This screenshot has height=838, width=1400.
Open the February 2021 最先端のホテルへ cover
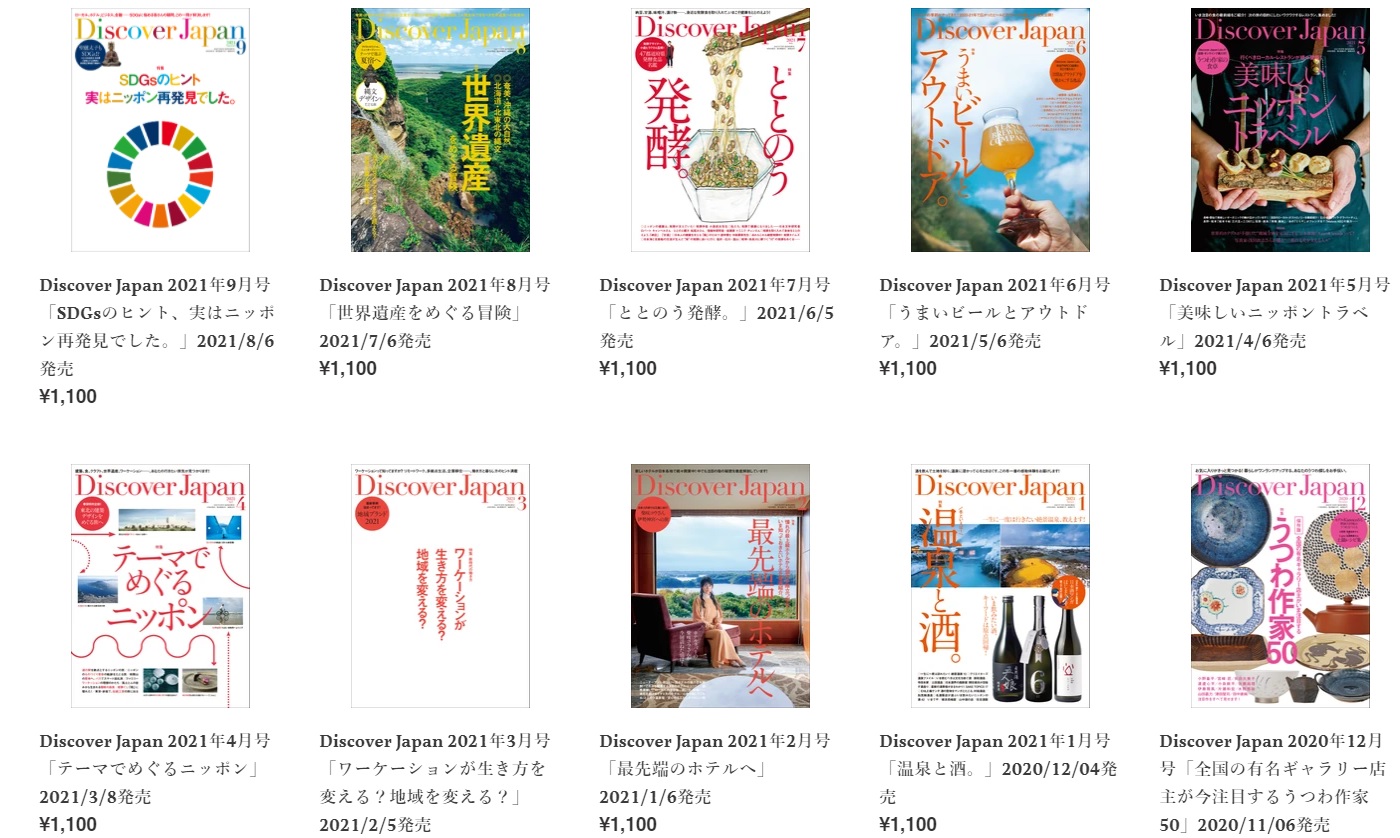pyautogui.click(x=720, y=586)
